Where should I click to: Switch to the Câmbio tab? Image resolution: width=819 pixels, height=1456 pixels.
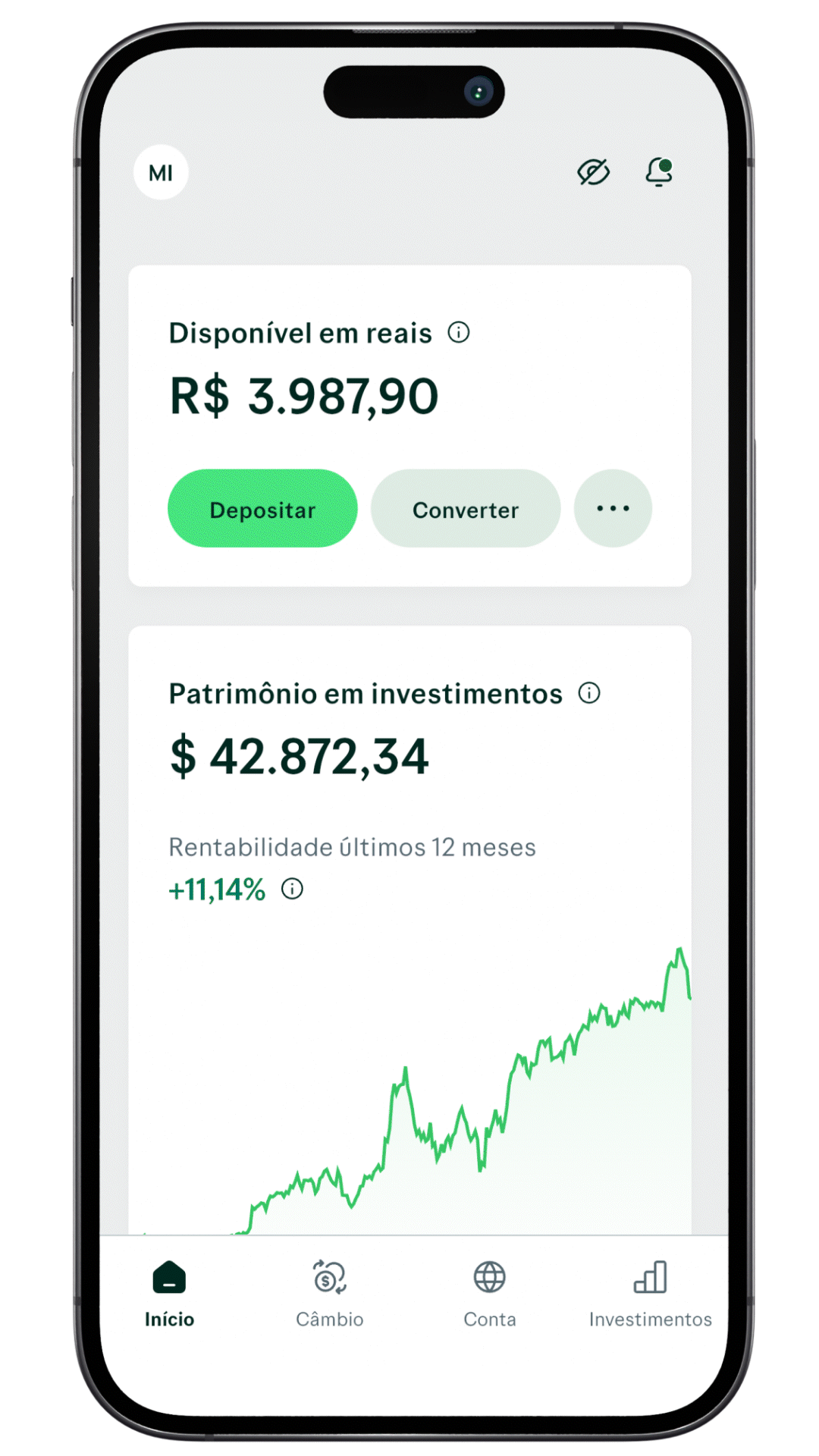click(x=330, y=1294)
